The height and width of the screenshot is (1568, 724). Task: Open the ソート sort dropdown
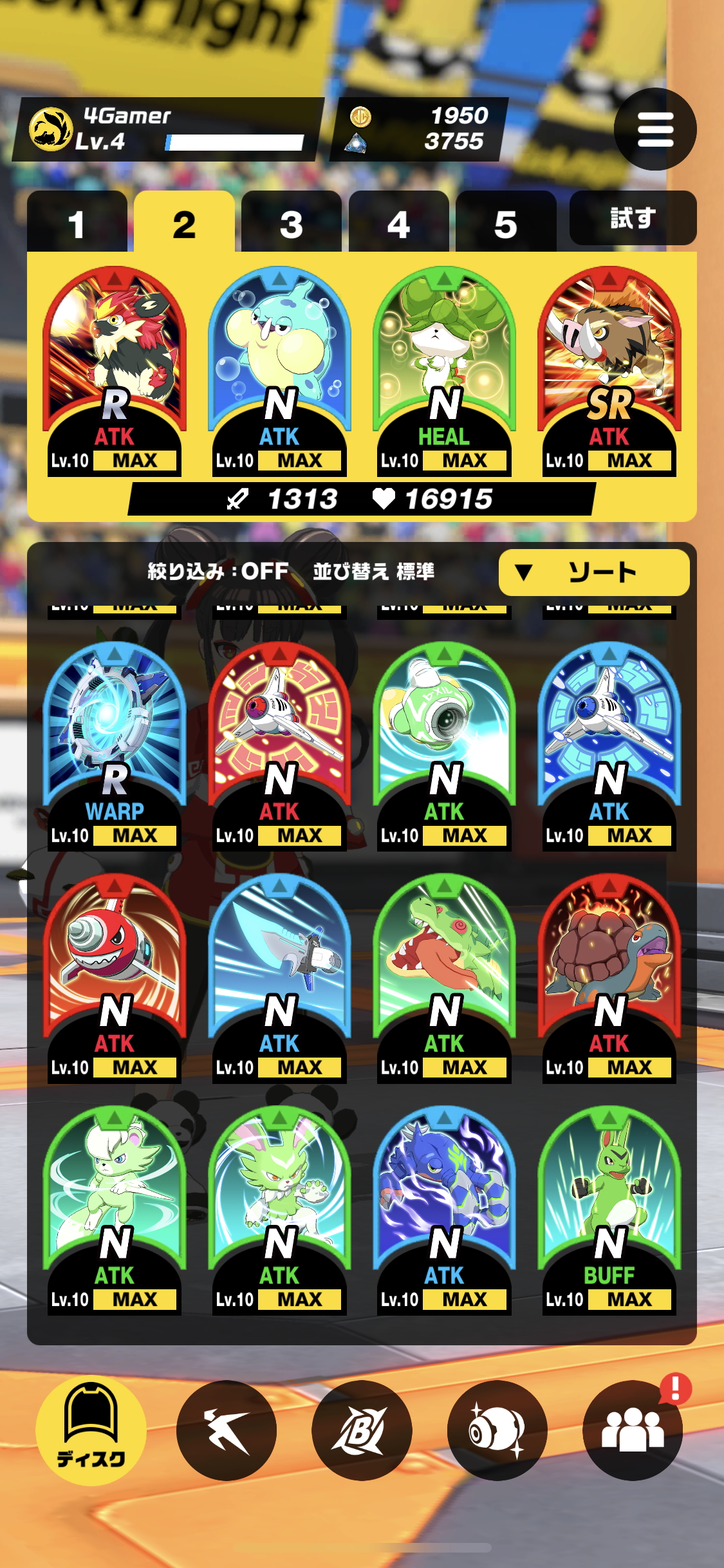[593, 572]
